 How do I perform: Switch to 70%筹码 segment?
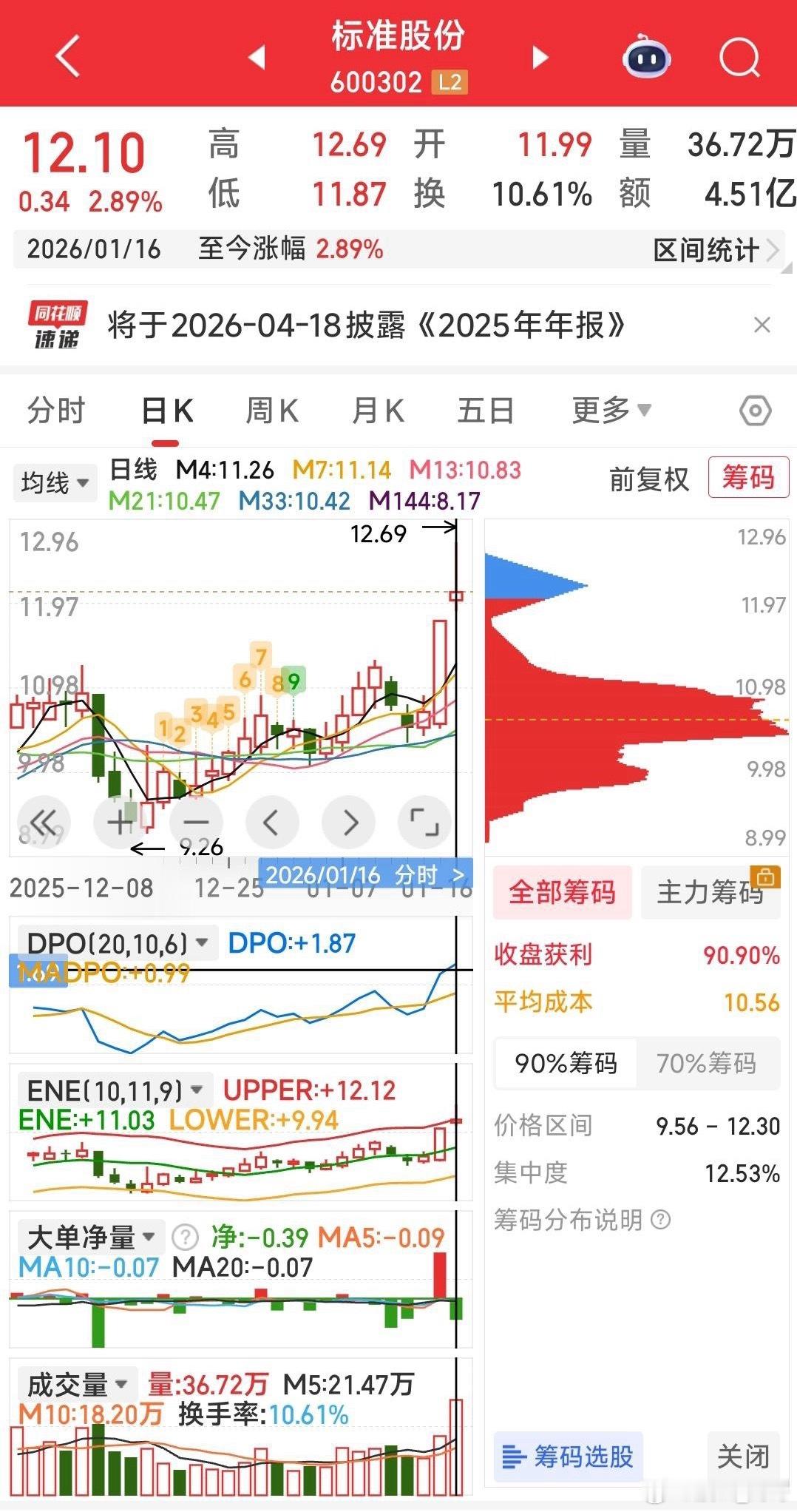tap(706, 1063)
